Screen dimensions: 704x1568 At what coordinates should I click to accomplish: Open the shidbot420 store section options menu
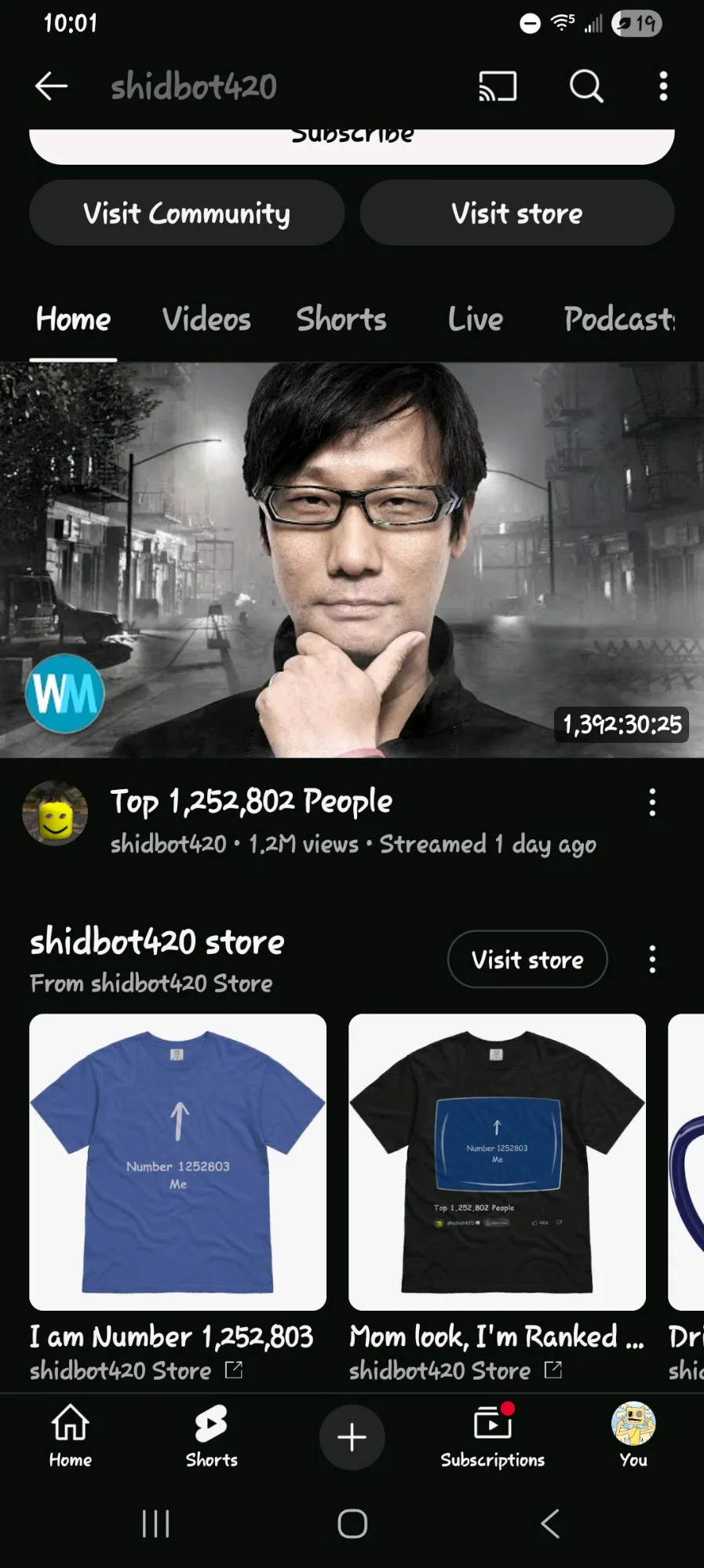[x=652, y=959]
